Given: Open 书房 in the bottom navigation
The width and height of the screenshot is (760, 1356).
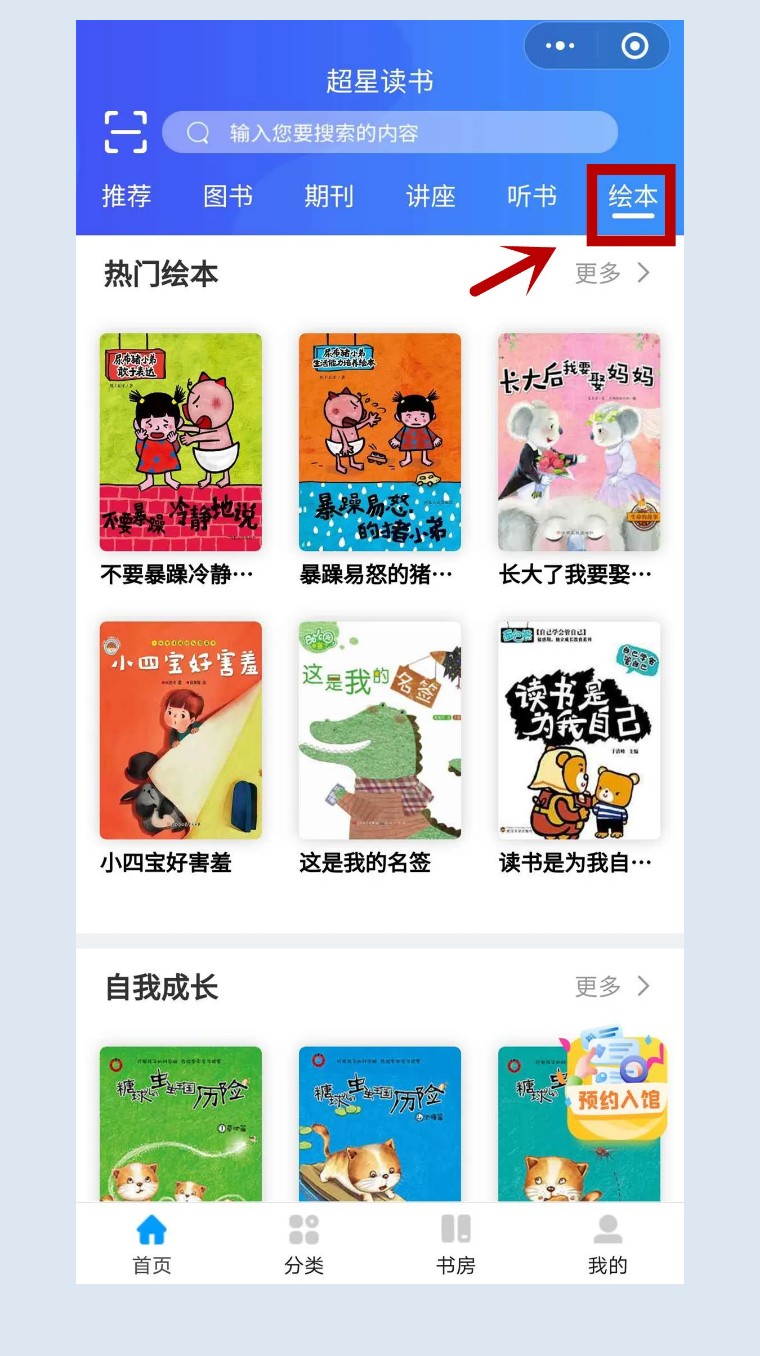Looking at the screenshot, I should coord(456,1243).
